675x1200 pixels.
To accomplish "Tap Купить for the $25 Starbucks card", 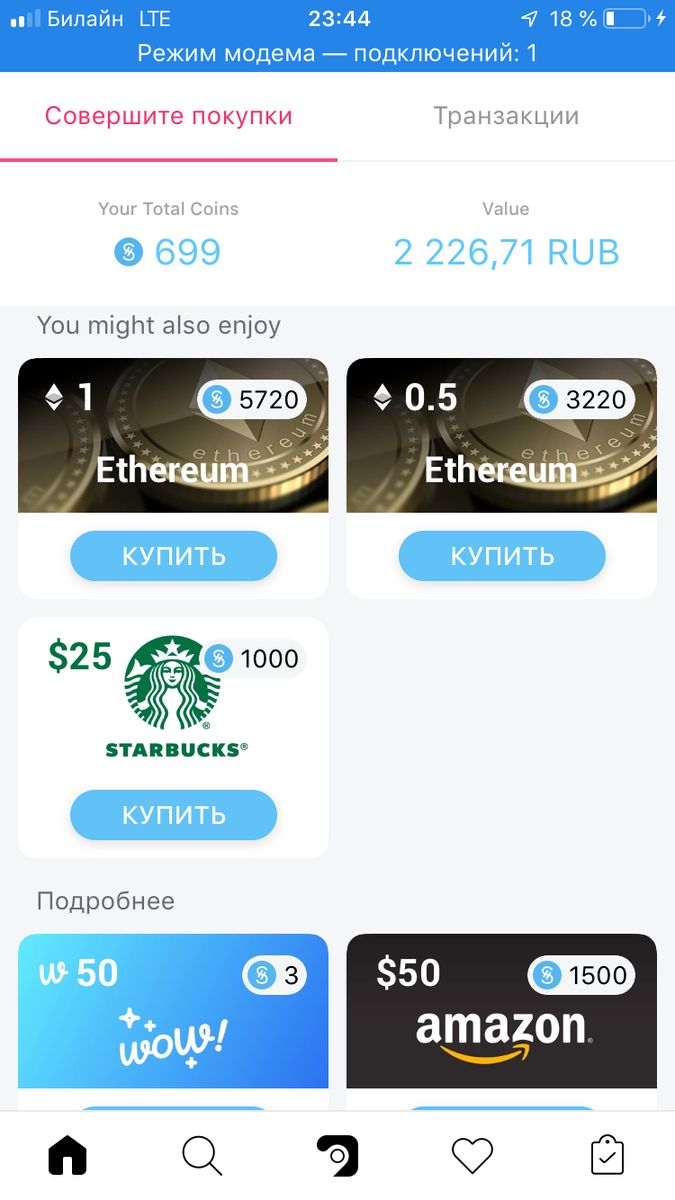I will (173, 815).
